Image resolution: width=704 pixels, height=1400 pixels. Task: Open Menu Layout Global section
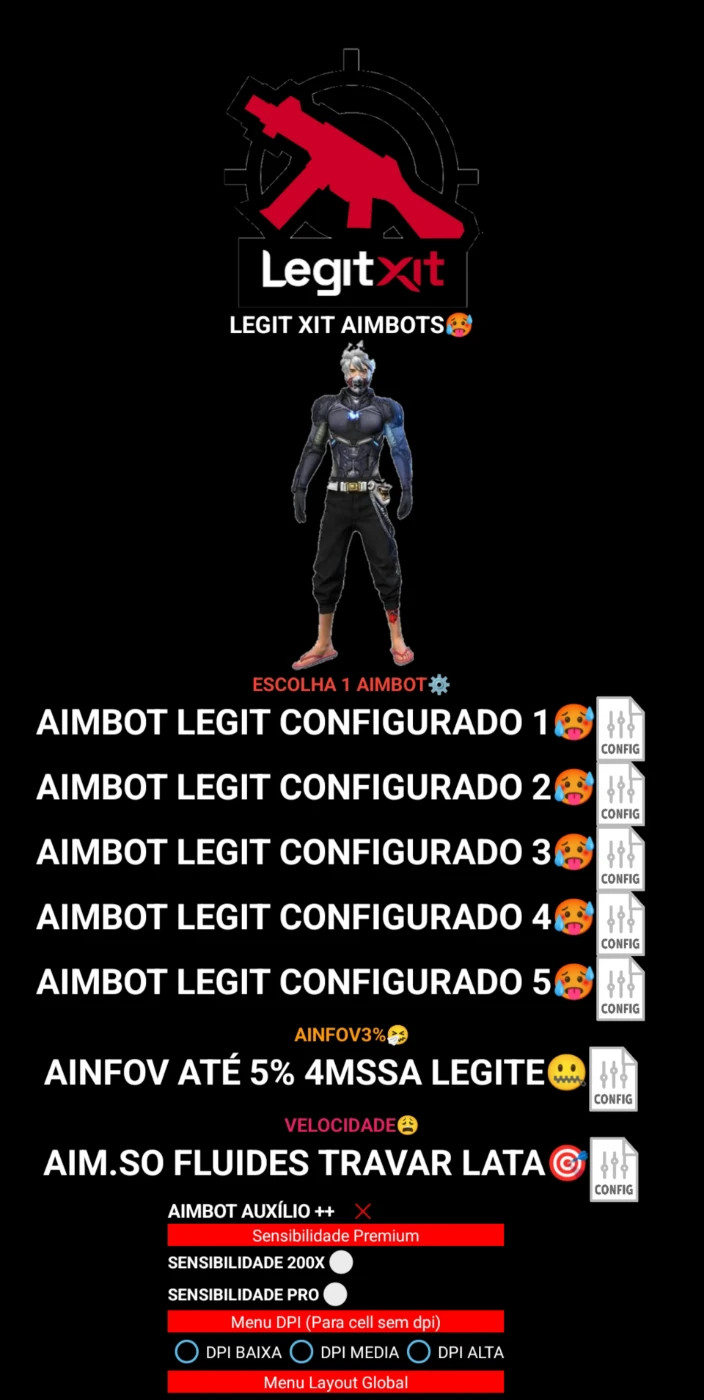tap(335, 1383)
